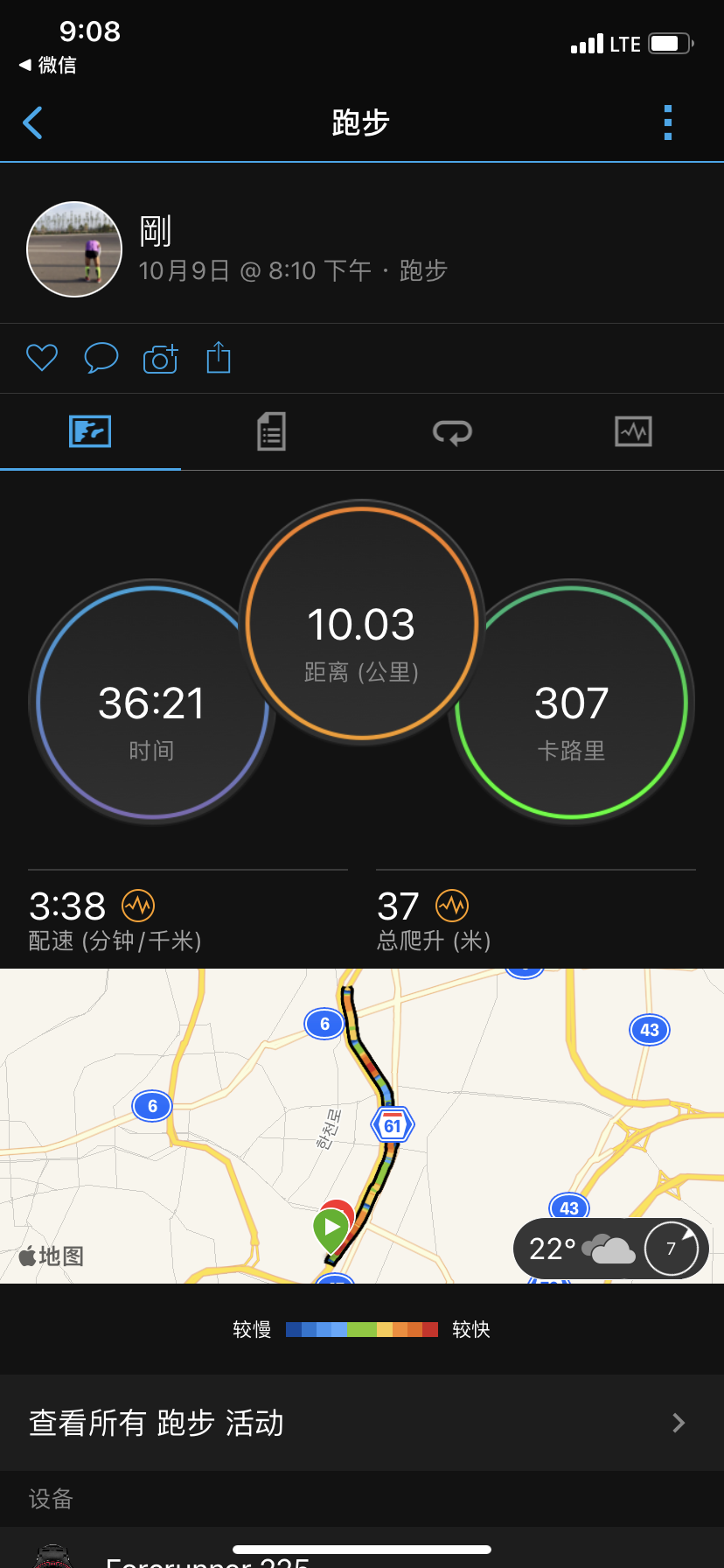Switch to the stats details tab

271,431
